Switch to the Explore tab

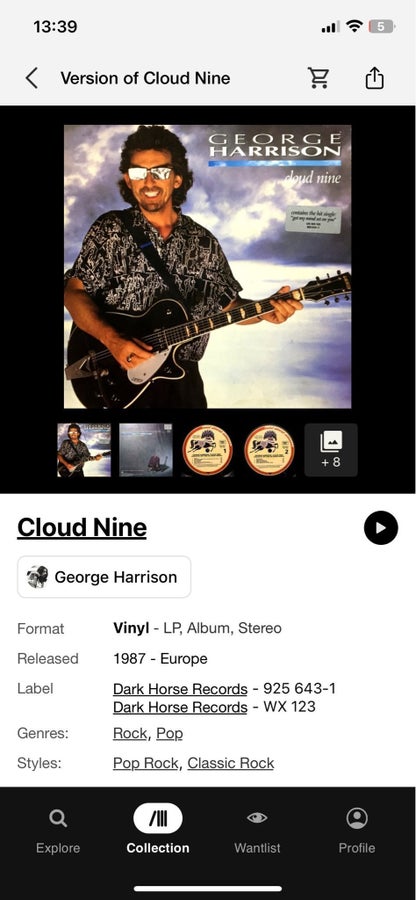[x=58, y=831]
